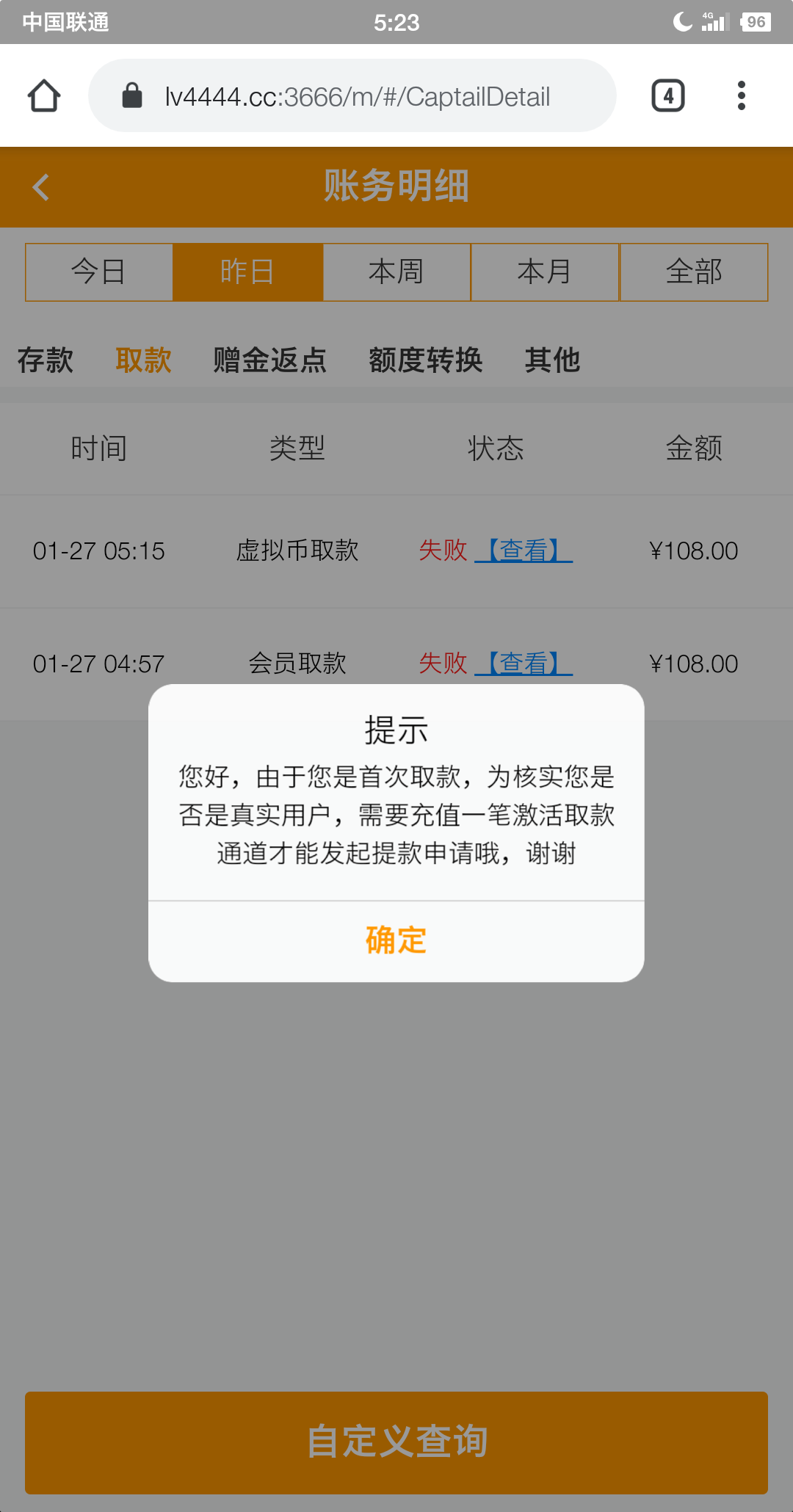Viewport: 793px width, 1512px height.
Task: Enable the 全部 date range filter
Action: pos(693,272)
